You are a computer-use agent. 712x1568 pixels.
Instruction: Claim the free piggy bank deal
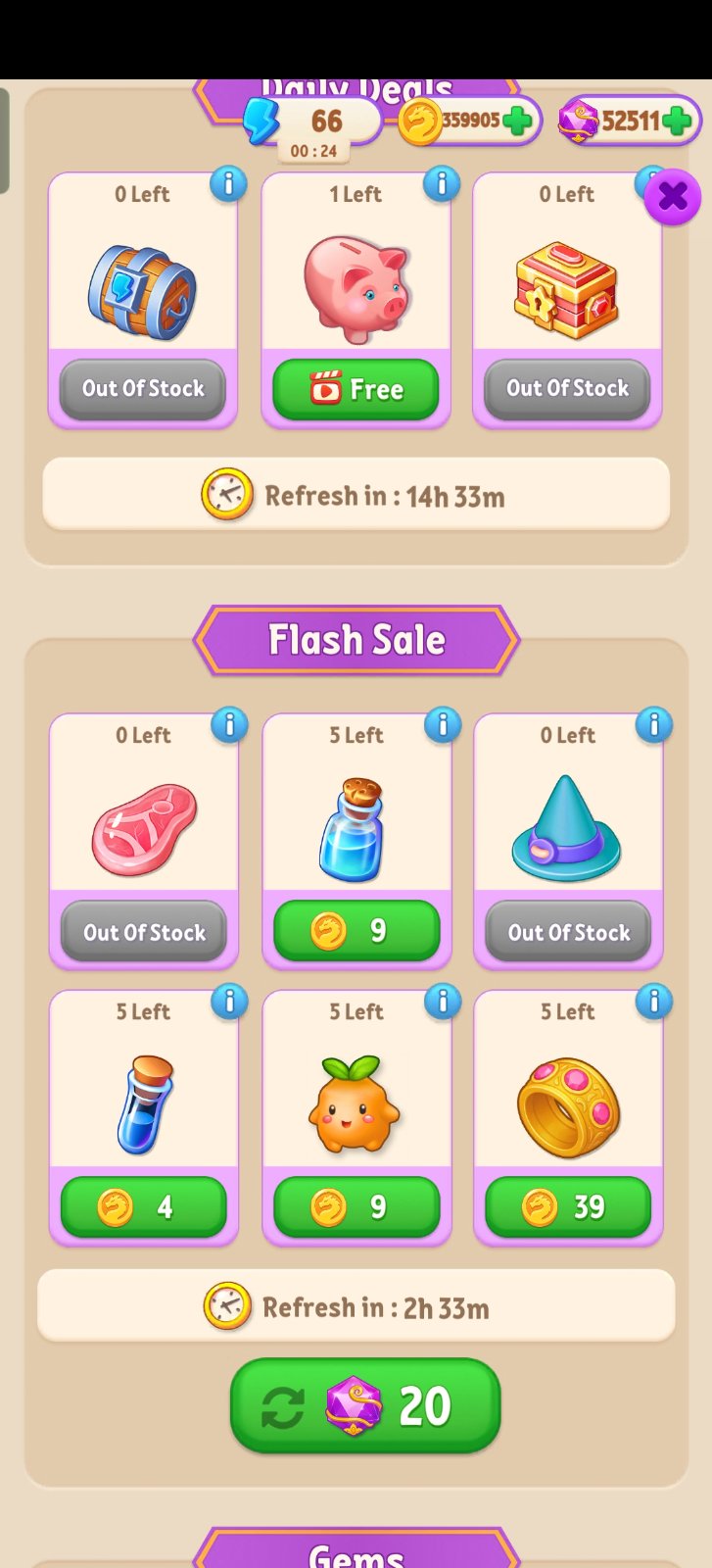[356, 389]
